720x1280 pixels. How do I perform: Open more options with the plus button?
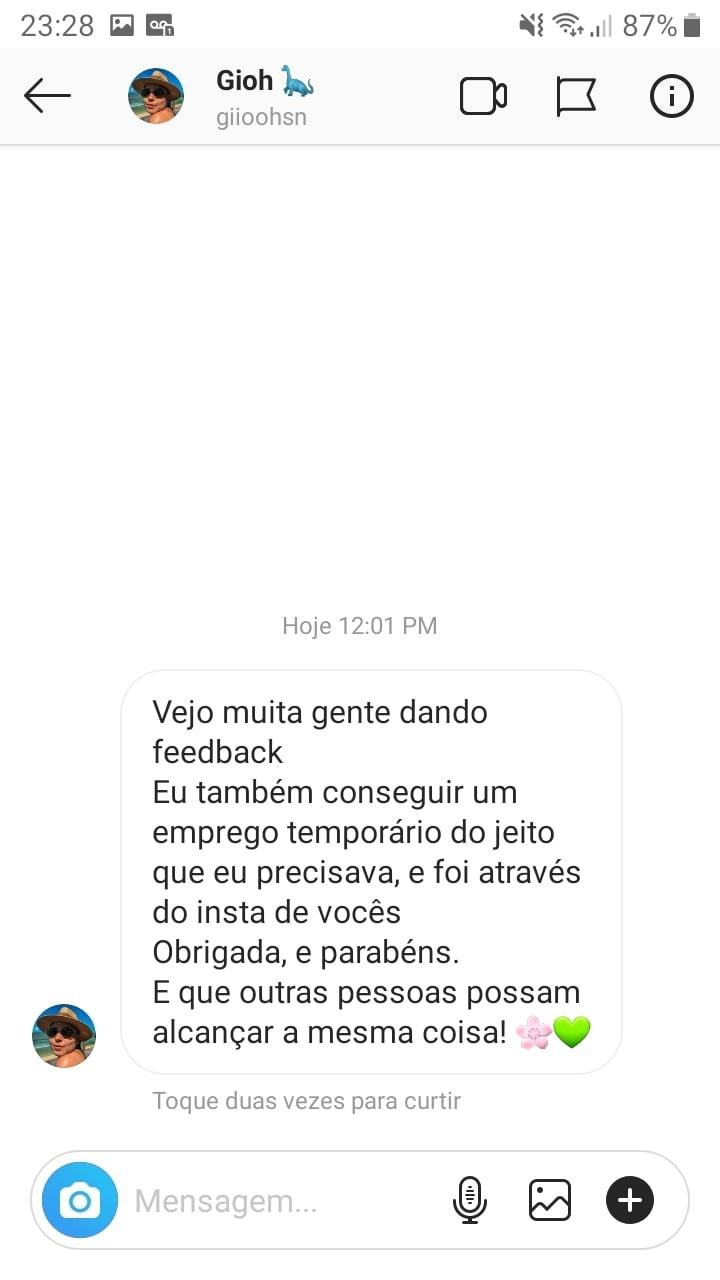(630, 1200)
